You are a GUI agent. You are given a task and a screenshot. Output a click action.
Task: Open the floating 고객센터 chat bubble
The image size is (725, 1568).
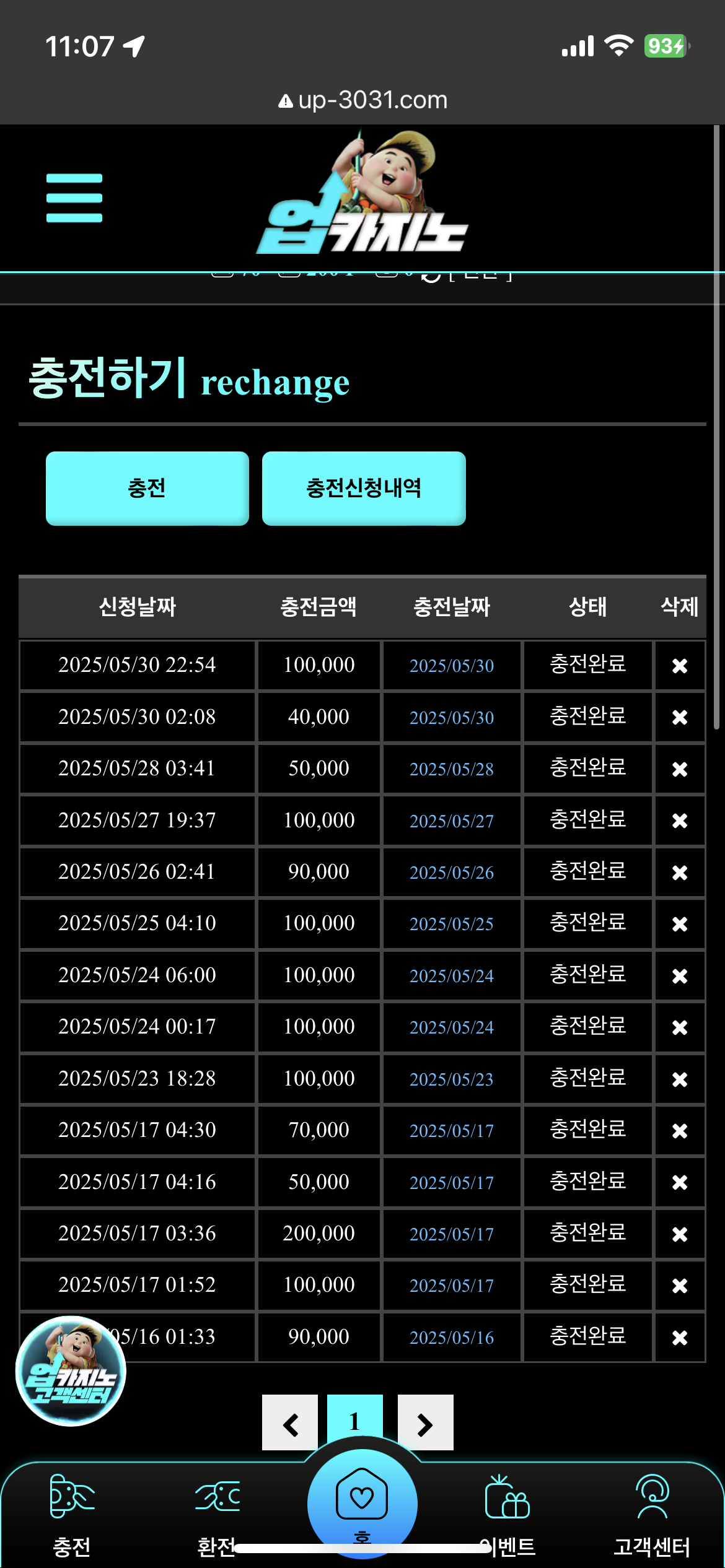[x=71, y=1371]
